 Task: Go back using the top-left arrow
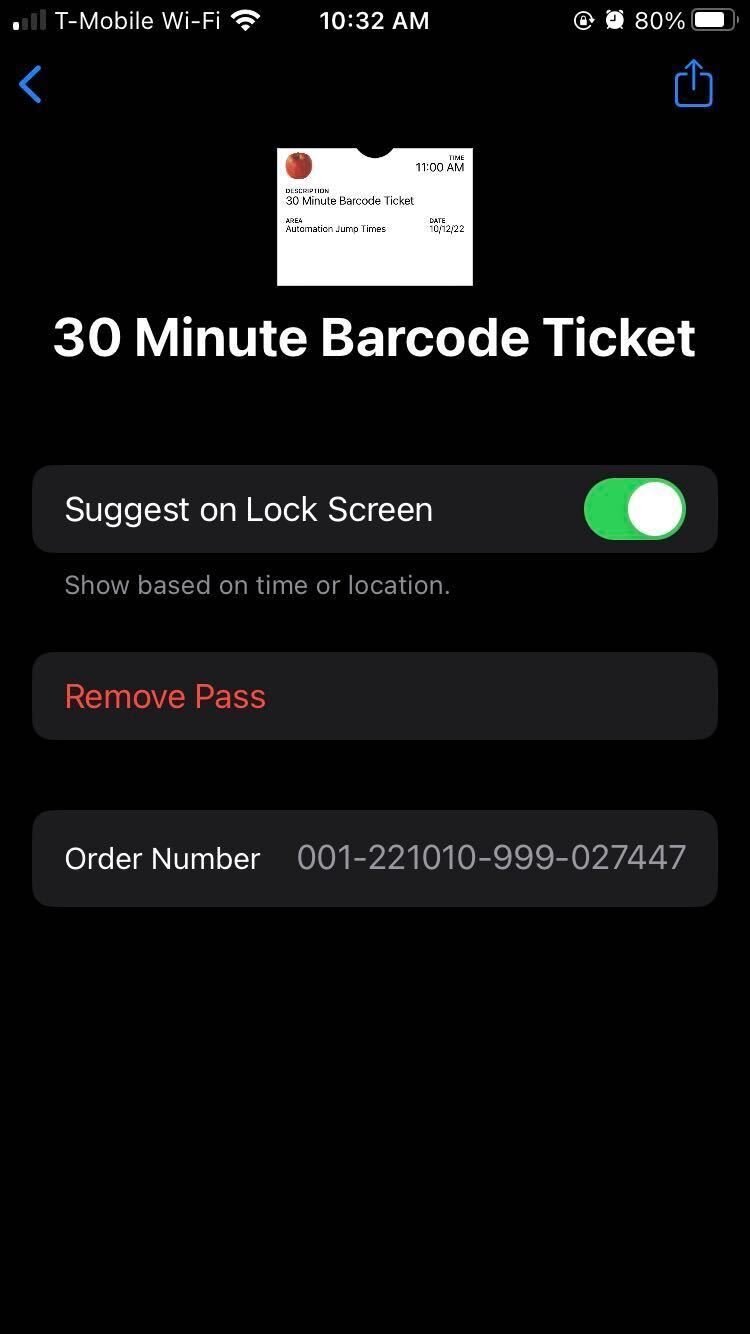point(30,85)
